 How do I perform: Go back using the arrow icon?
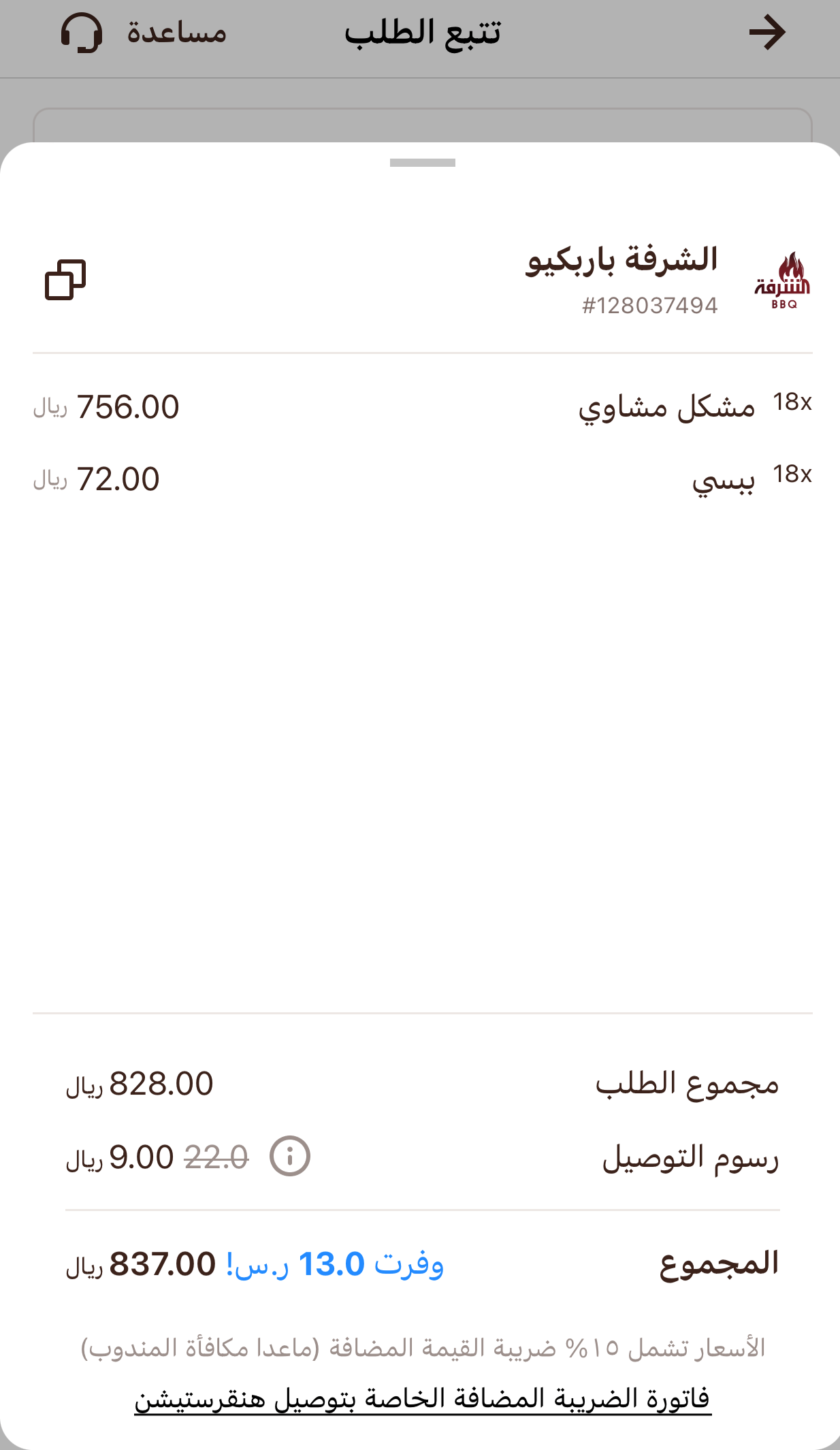coord(767,33)
